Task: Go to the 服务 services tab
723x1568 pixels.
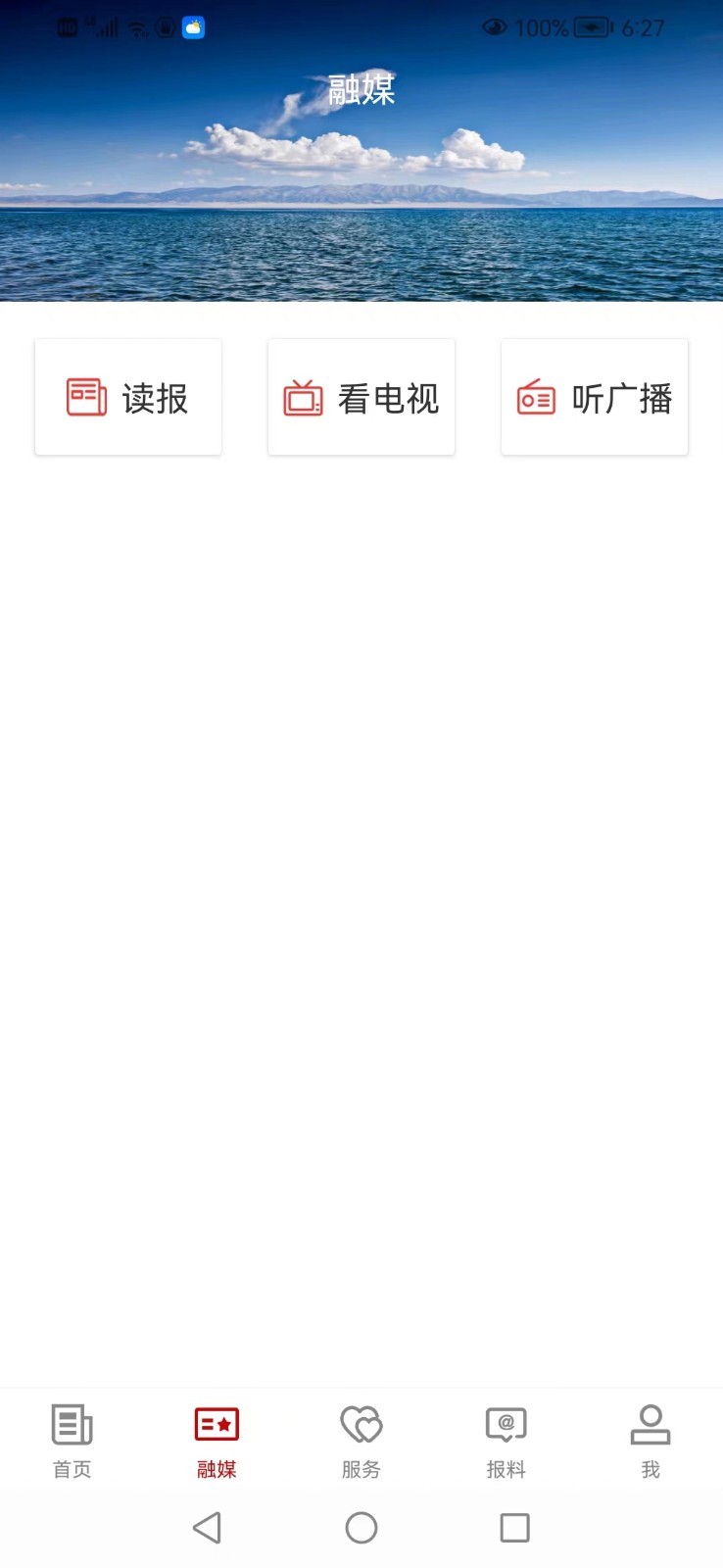Action: coord(361,1440)
